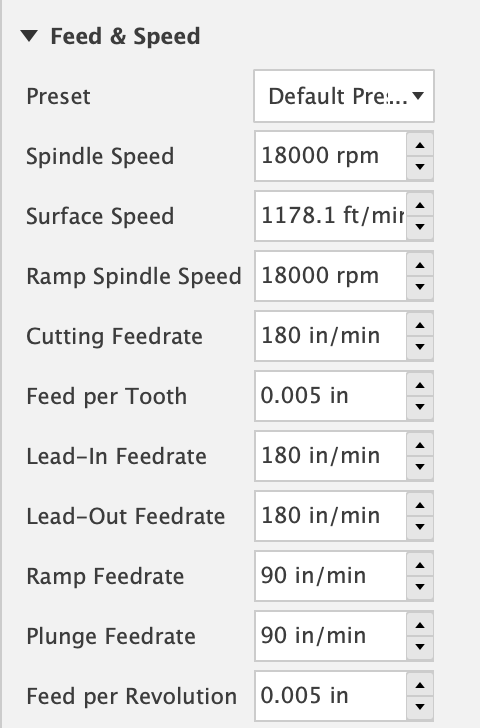Image resolution: width=480 pixels, height=728 pixels.
Task: Decrease Plunge Feedrate value
Action: click(420, 647)
